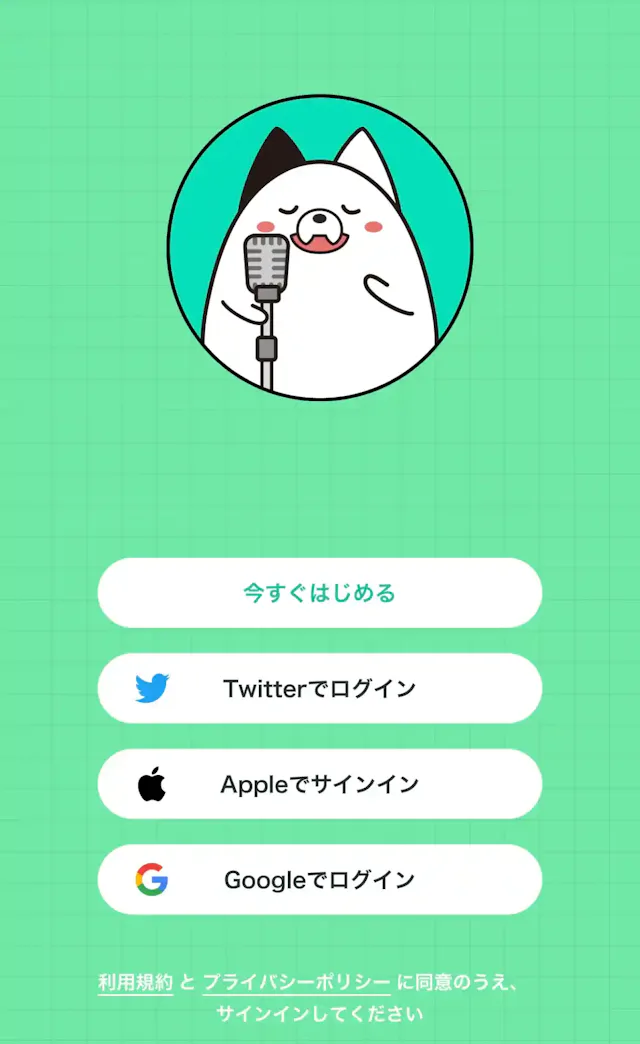Log in with Google
The width and height of the screenshot is (640, 1044).
[x=320, y=880]
